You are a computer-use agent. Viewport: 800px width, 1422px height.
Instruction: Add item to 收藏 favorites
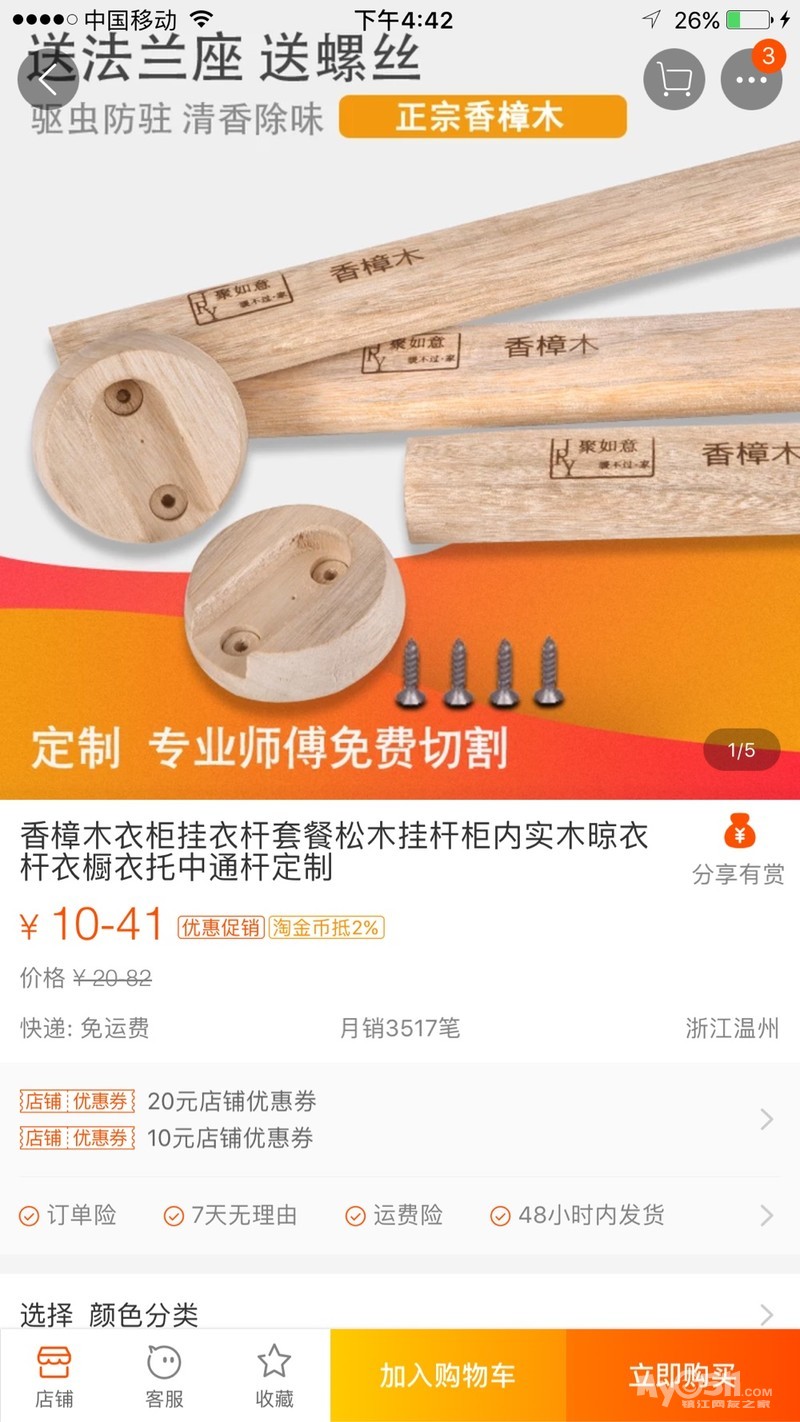point(274,1376)
